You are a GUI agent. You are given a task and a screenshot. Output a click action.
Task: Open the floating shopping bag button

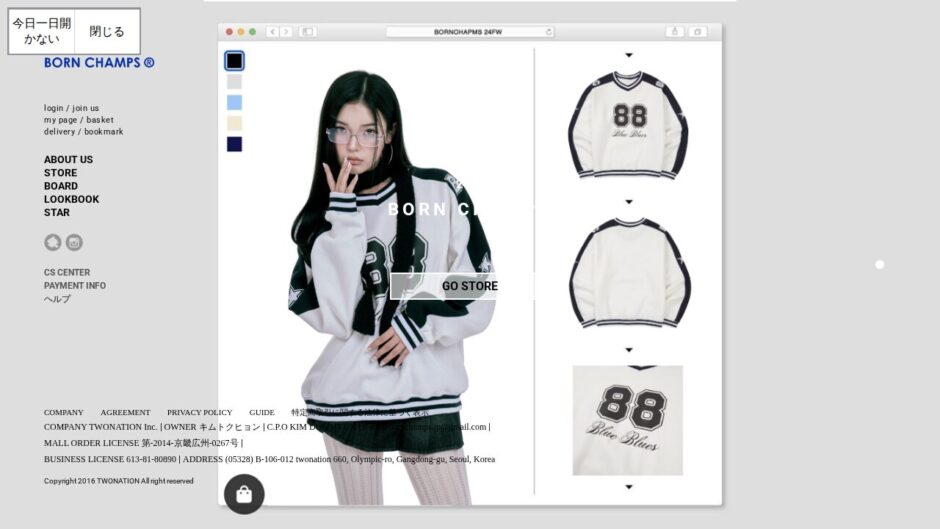click(244, 494)
